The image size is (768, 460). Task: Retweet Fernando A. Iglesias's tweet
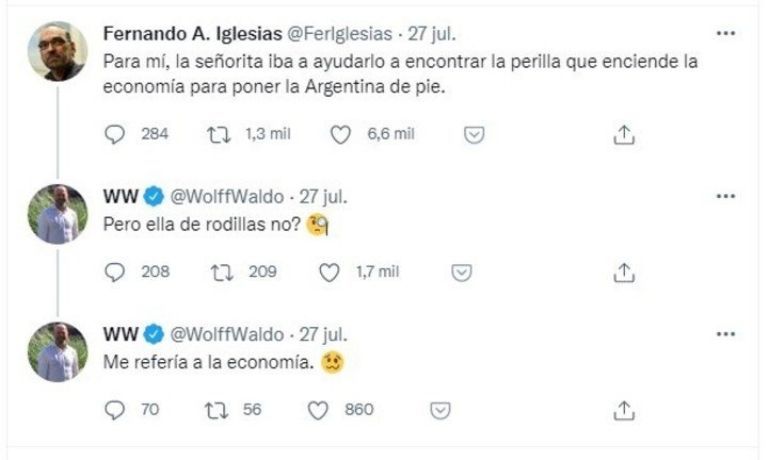coord(218,134)
